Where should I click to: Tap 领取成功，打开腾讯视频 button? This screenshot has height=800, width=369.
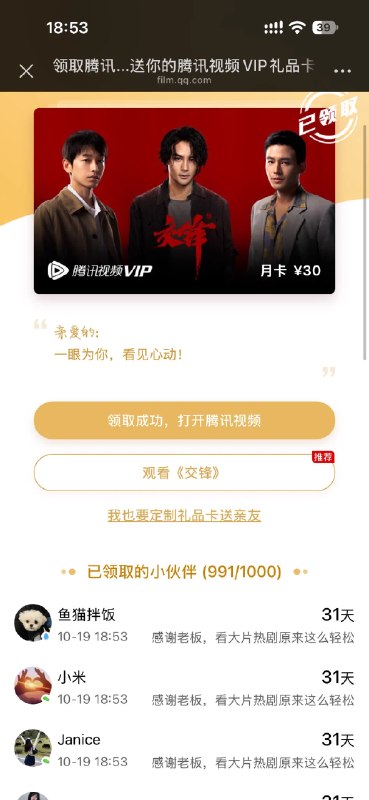(184, 420)
